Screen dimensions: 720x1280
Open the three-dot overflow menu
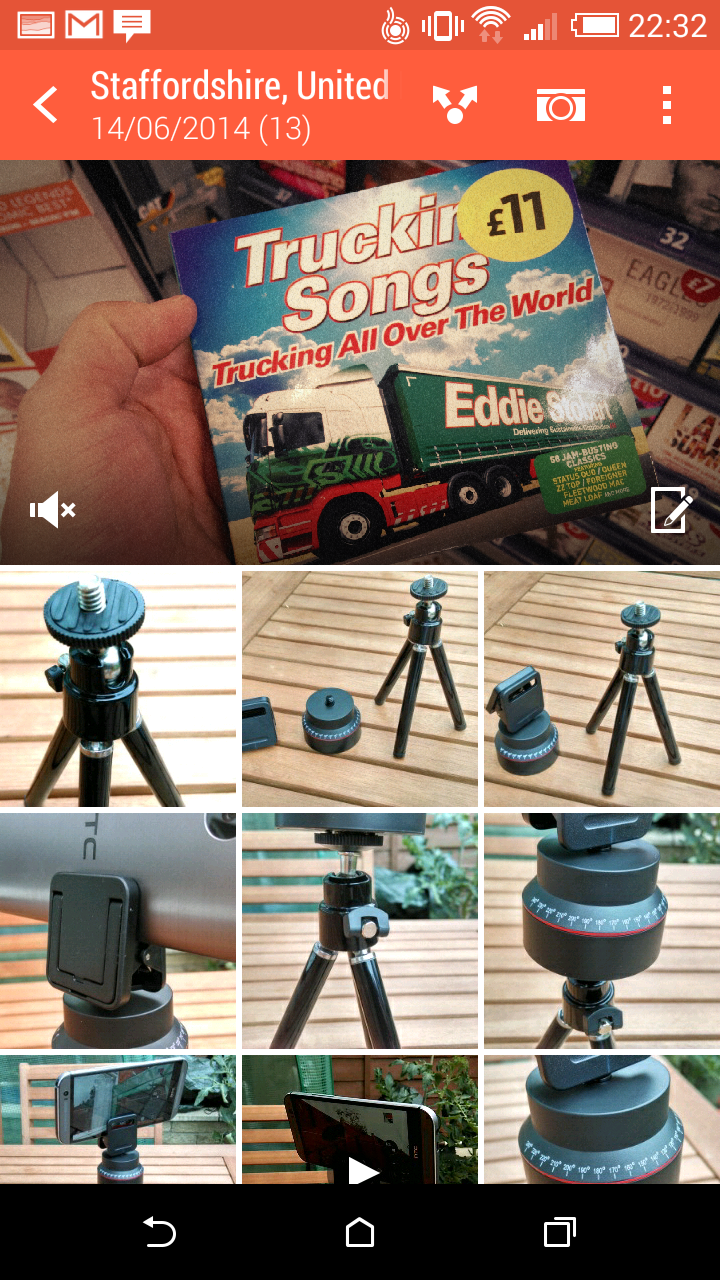[x=667, y=104]
